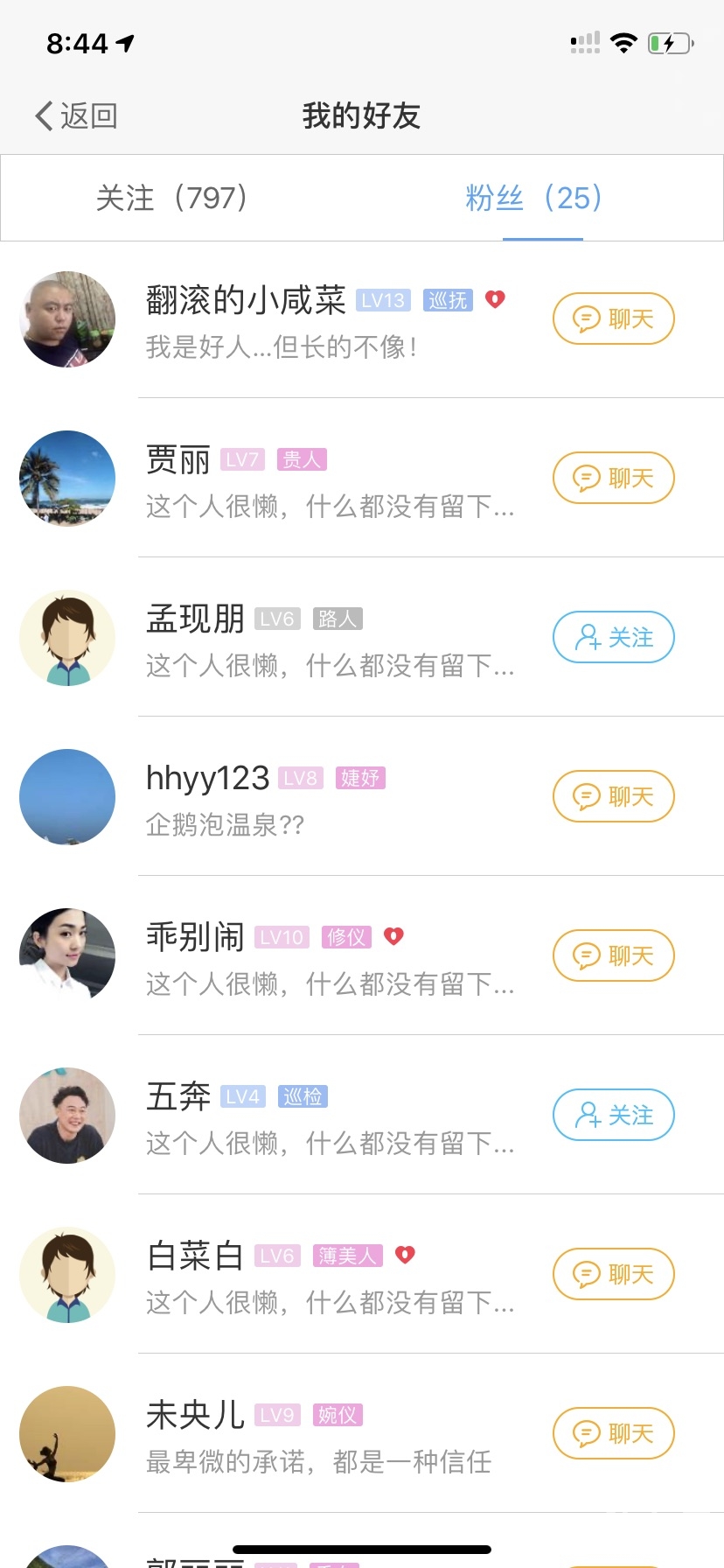Follow 孟现朋
724x1568 pixels.
[x=613, y=638]
